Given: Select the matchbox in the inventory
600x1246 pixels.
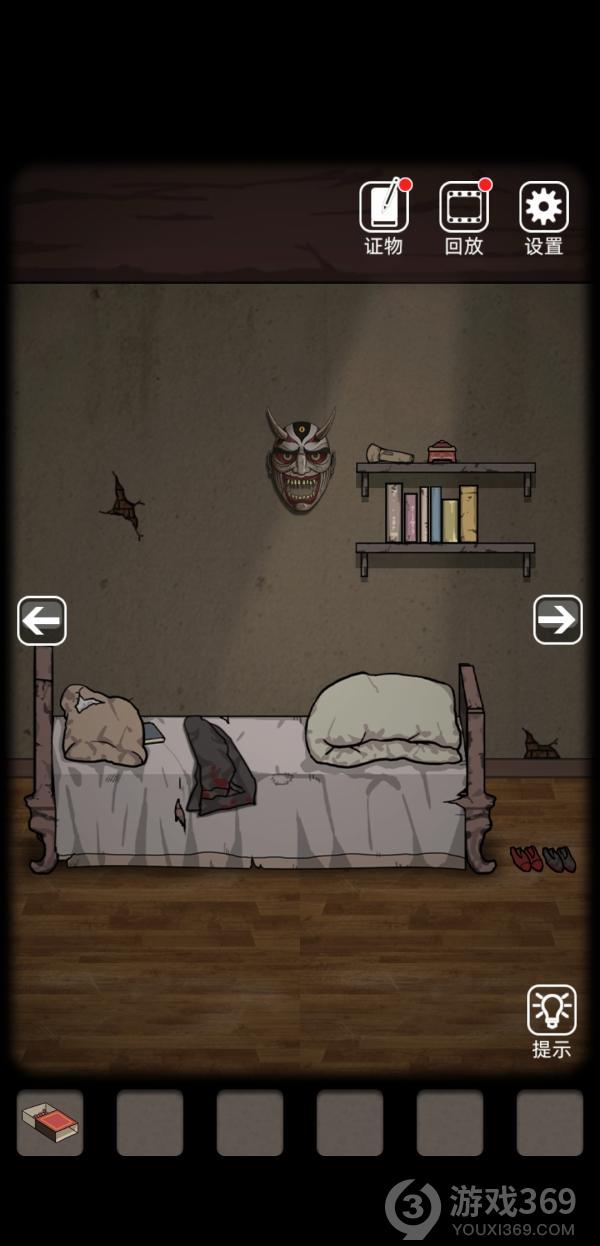Looking at the screenshot, I should coord(50,1122).
